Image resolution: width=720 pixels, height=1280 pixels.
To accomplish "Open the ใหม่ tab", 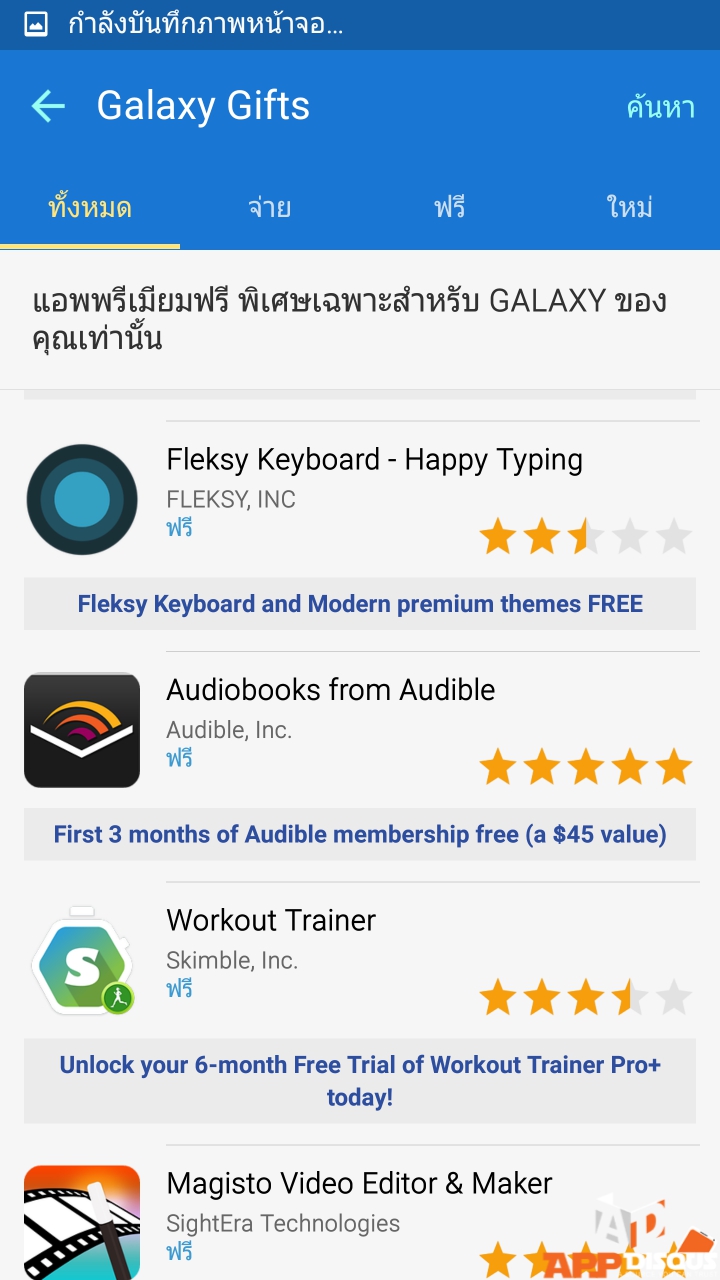I will coord(629,208).
